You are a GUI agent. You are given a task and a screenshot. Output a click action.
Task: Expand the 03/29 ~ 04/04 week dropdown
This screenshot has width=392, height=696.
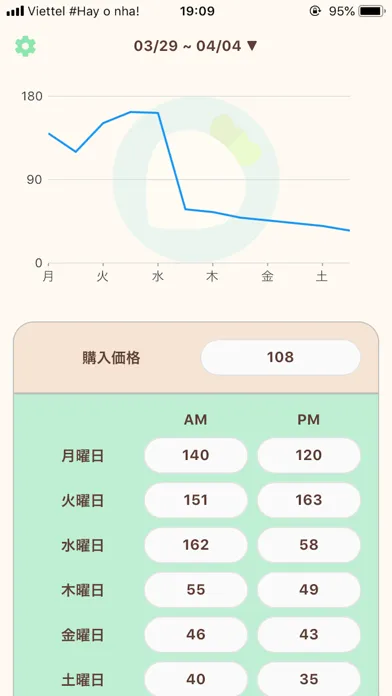click(196, 46)
